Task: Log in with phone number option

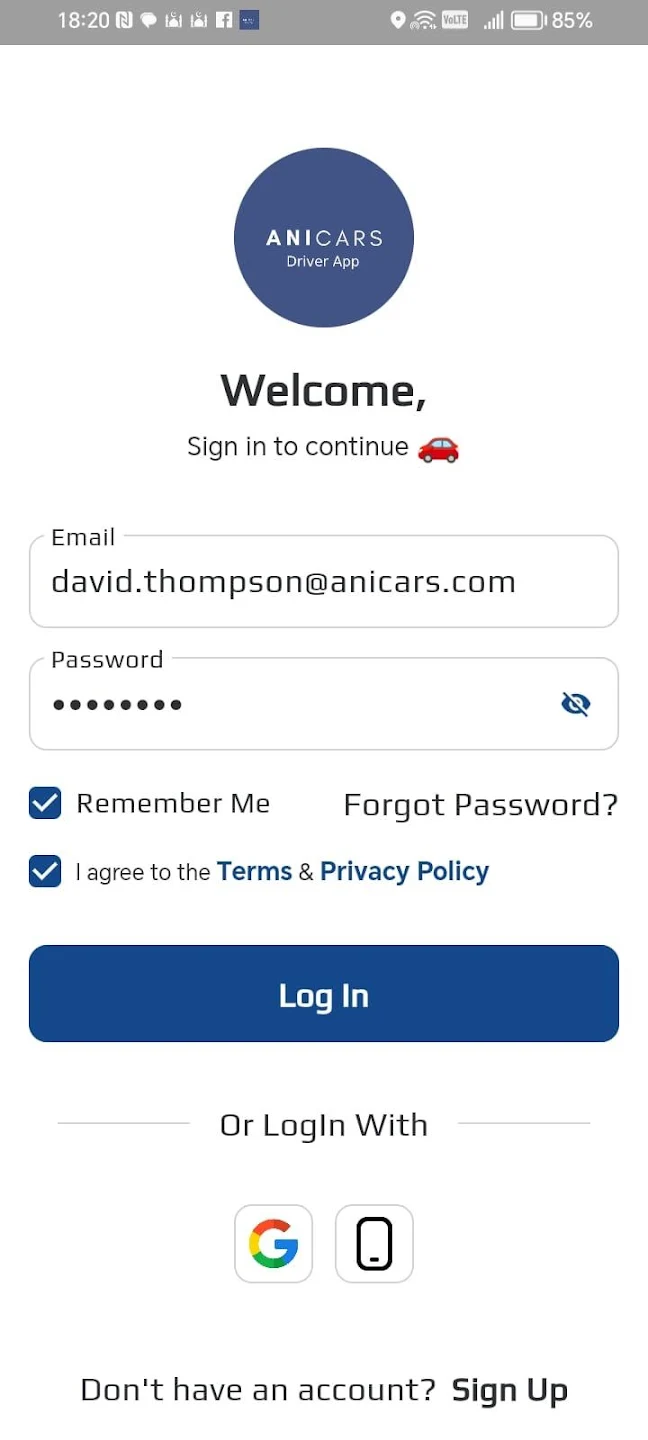Action: pos(374,1243)
